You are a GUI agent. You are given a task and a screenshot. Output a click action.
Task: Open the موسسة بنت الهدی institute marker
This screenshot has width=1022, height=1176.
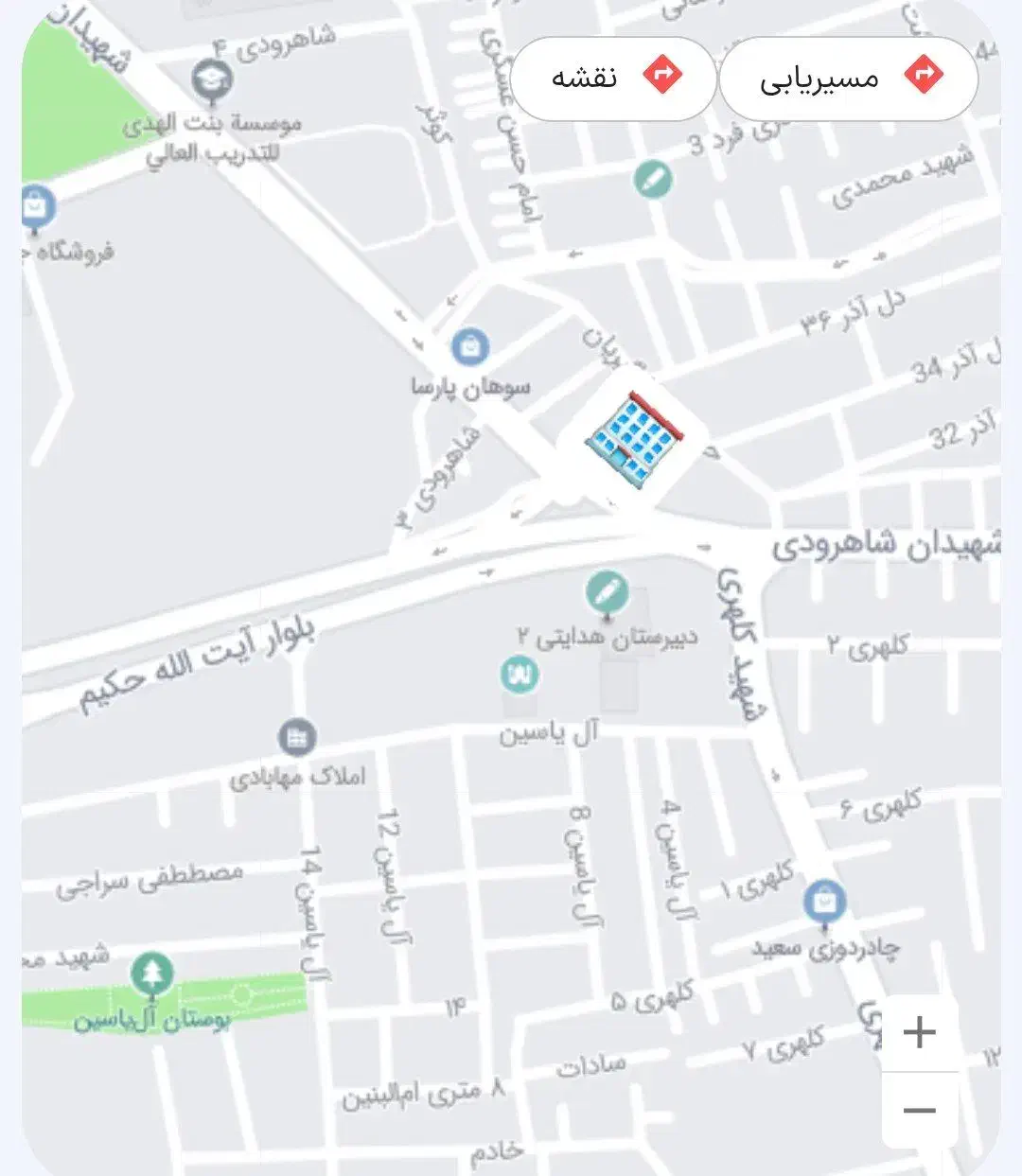click(x=211, y=79)
